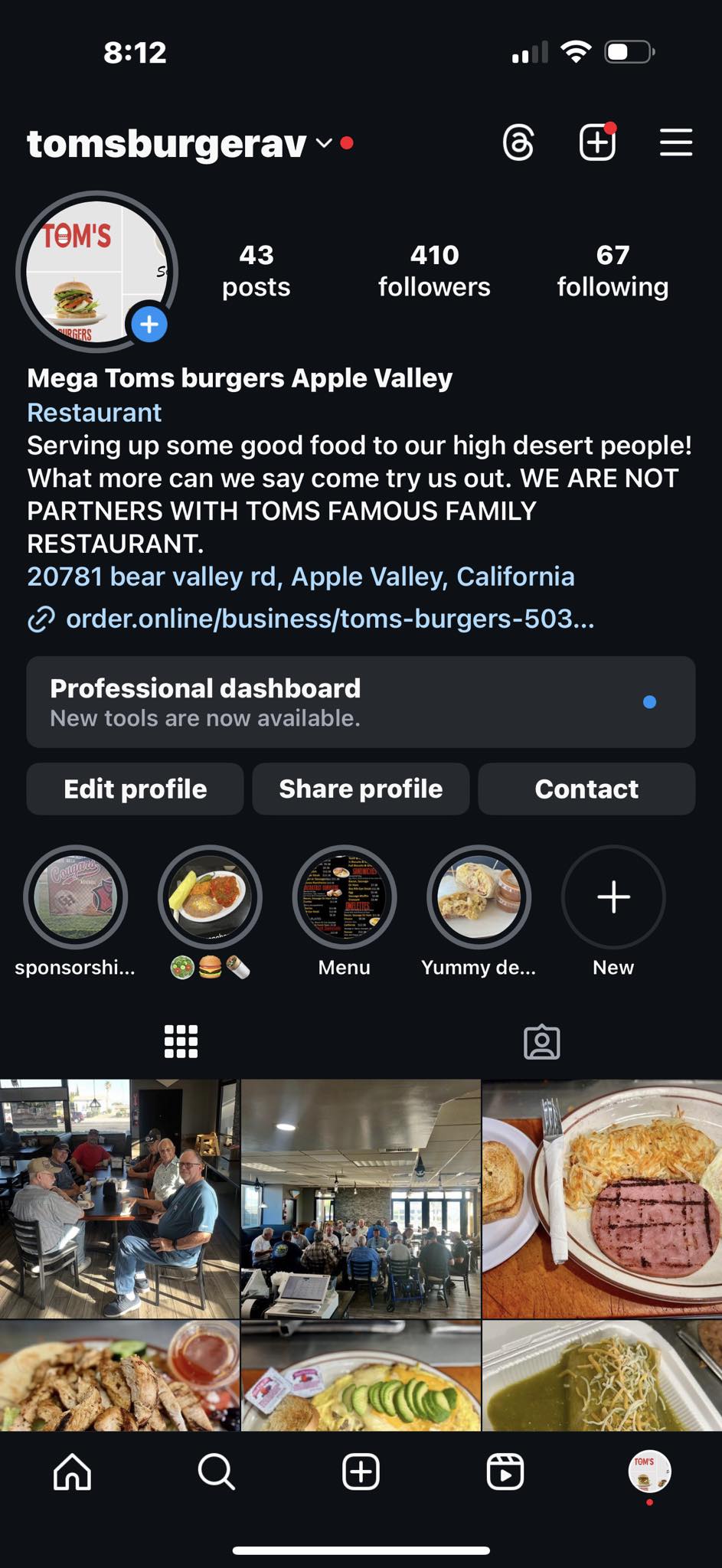Image resolution: width=722 pixels, height=1568 pixels.
Task: Open the Professional dashboard
Action: [361, 702]
